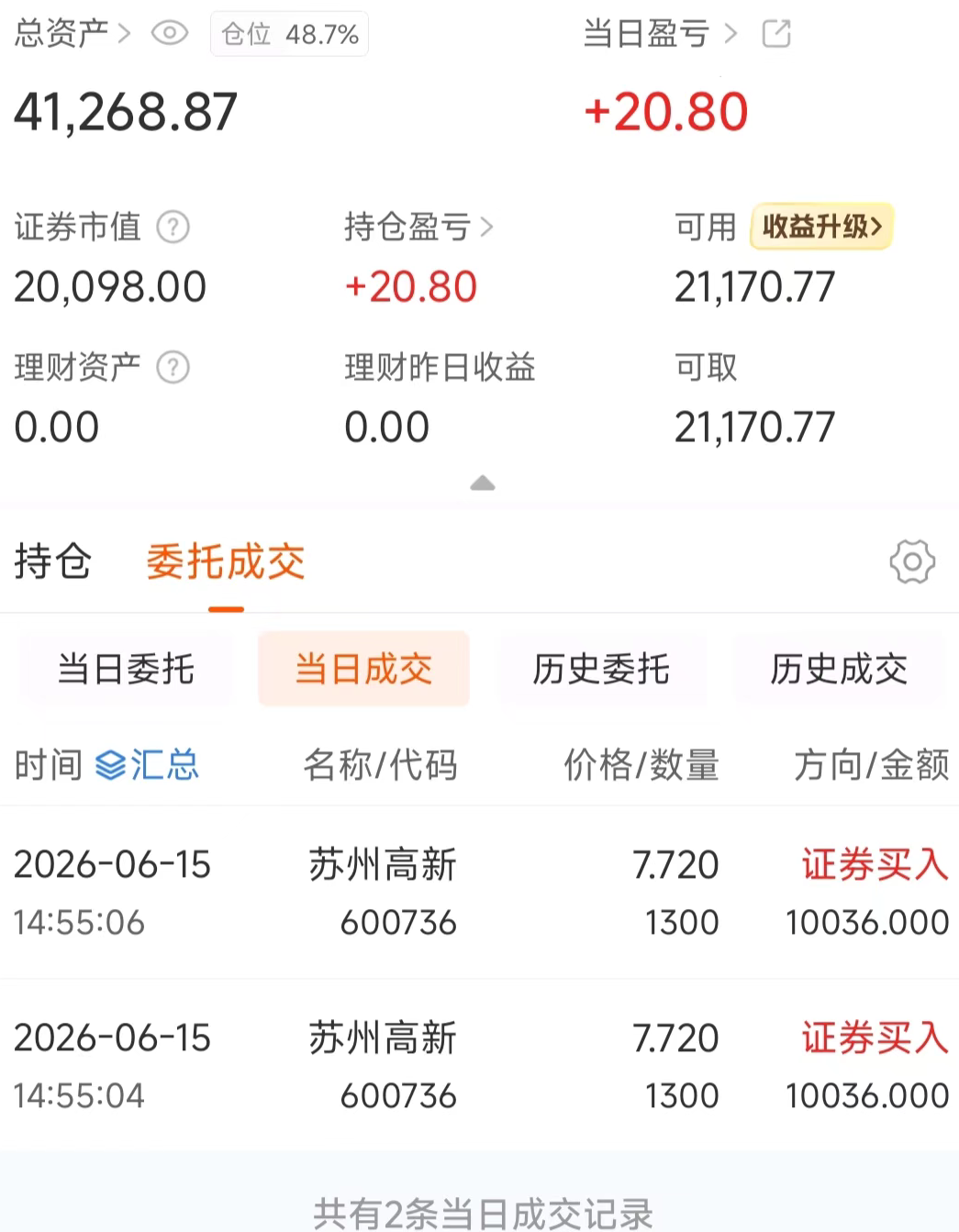Open 总资产 details
Image resolution: width=959 pixels, height=1232 pixels.
pos(72,34)
